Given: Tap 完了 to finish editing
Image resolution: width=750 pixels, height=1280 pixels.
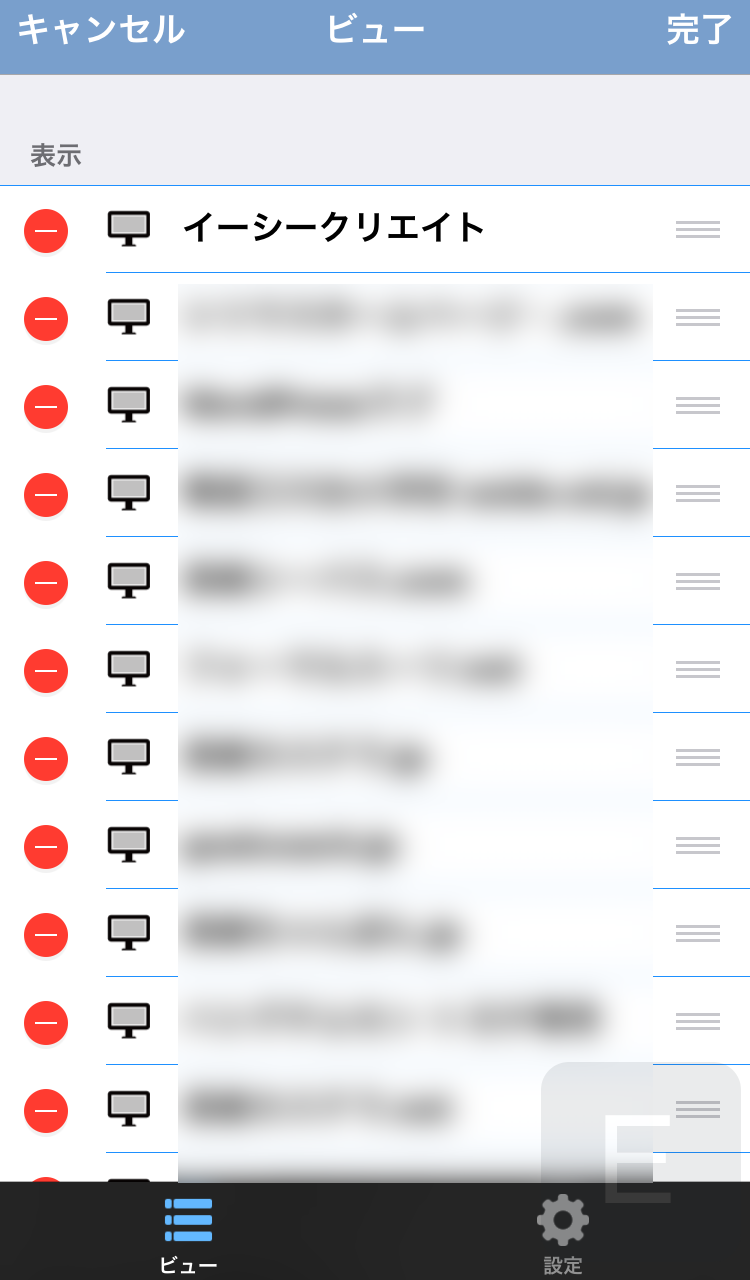Looking at the screenshot, I should [699, 30].
